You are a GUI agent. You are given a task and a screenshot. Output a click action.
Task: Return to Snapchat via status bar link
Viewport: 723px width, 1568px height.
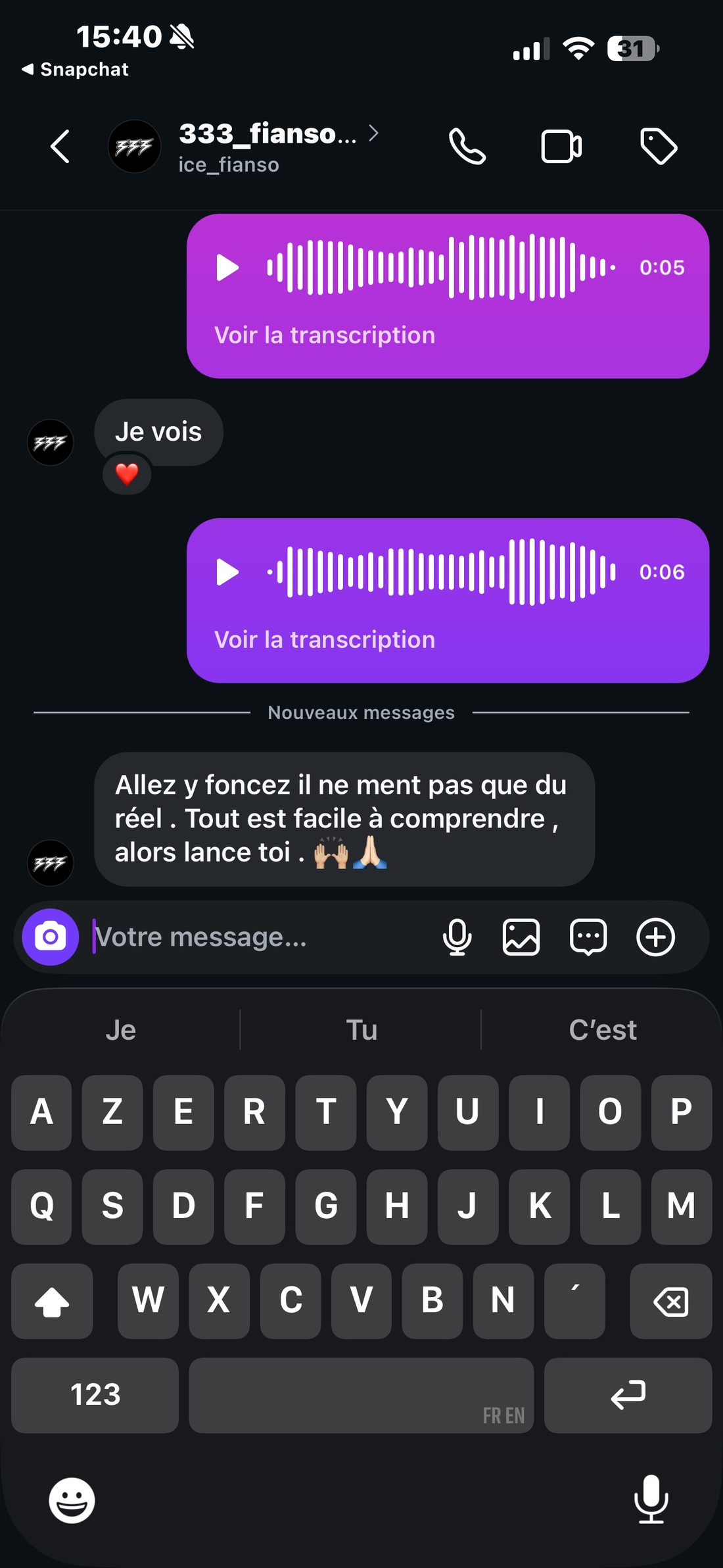[74, 68]
